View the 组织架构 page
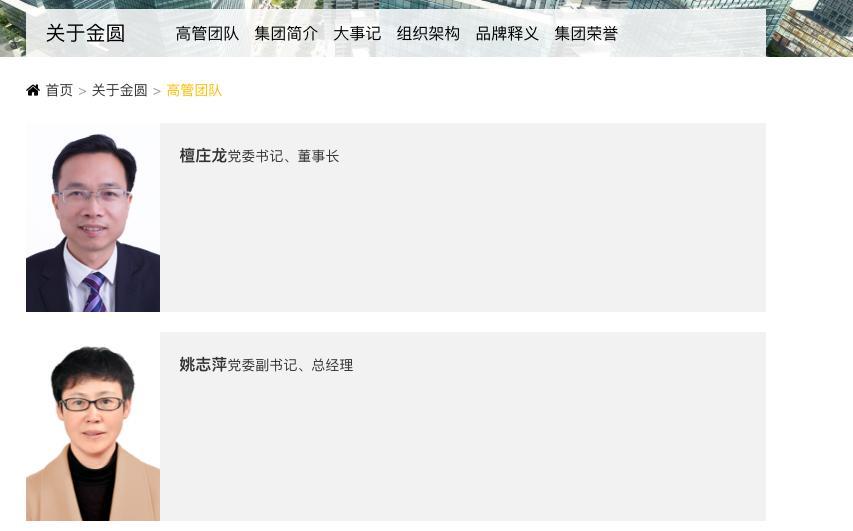853x531 pixels. tap(428, 34)
